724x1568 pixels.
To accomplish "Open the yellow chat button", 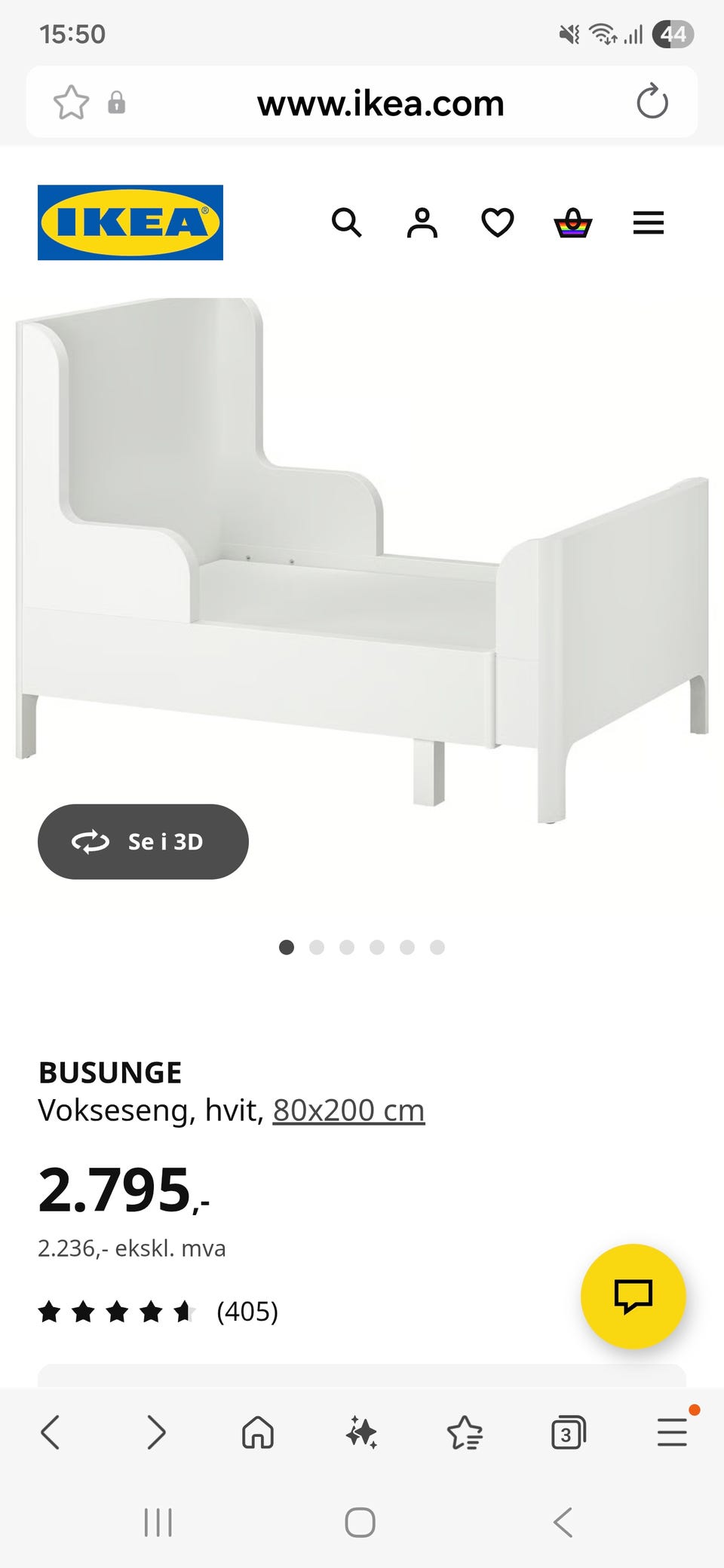I will click(x=633, y=1296).
